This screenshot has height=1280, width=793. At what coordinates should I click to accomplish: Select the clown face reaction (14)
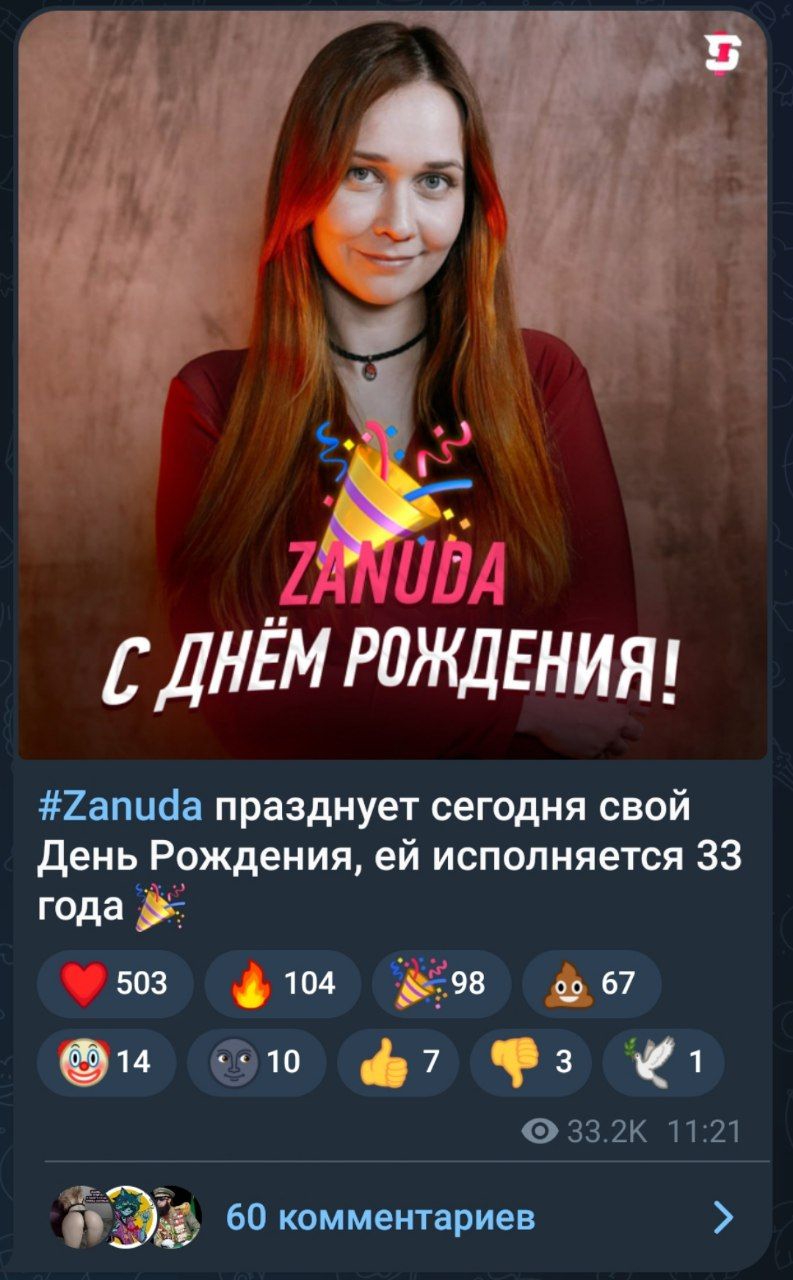[x=107, y=1063]
